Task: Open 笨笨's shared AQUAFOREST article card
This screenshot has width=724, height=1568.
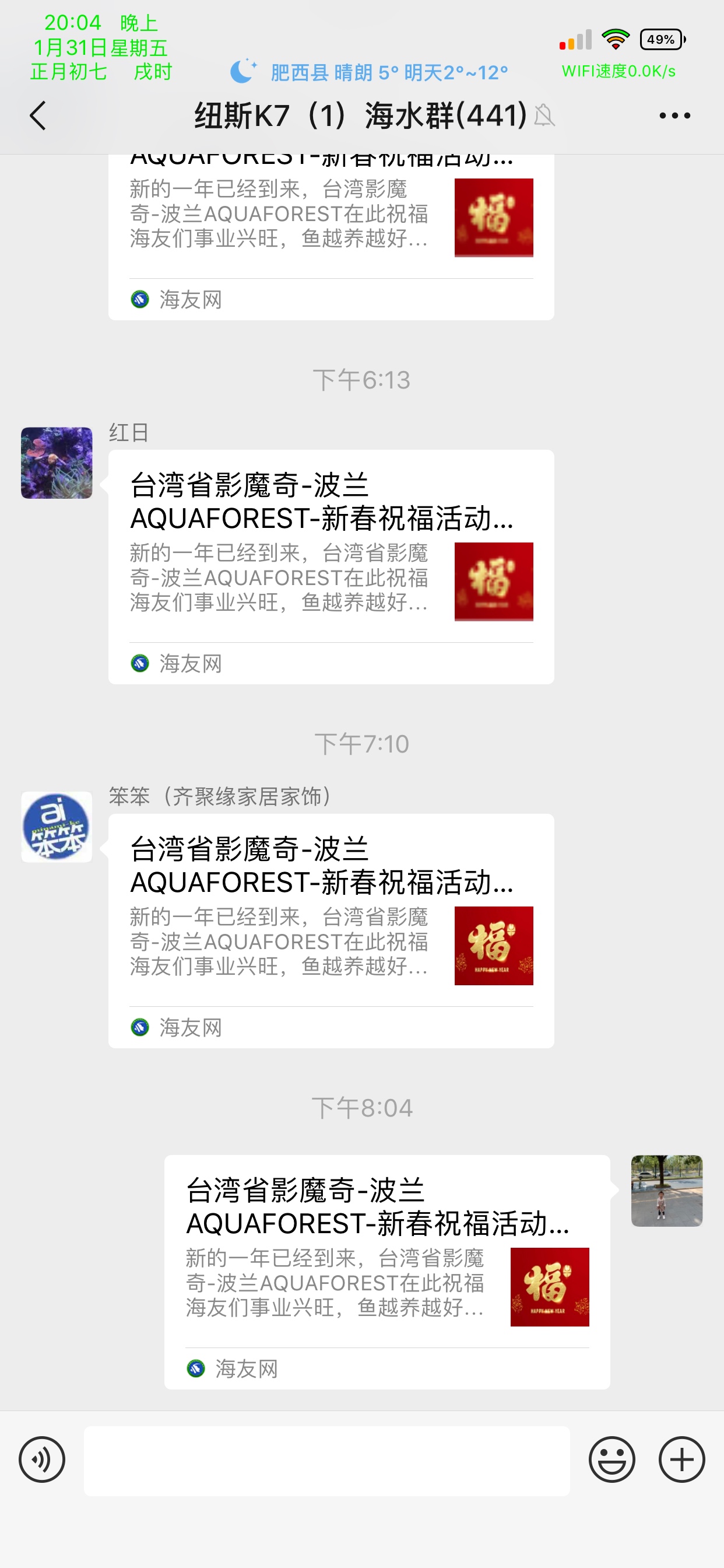Action: point(331,929)
